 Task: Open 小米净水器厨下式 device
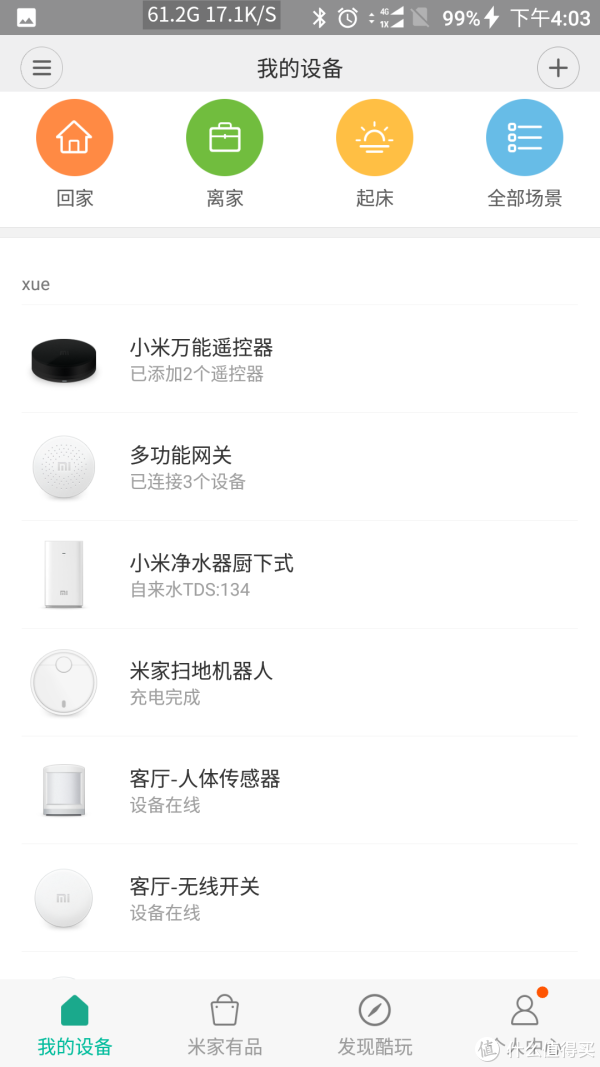click(299, 575)
